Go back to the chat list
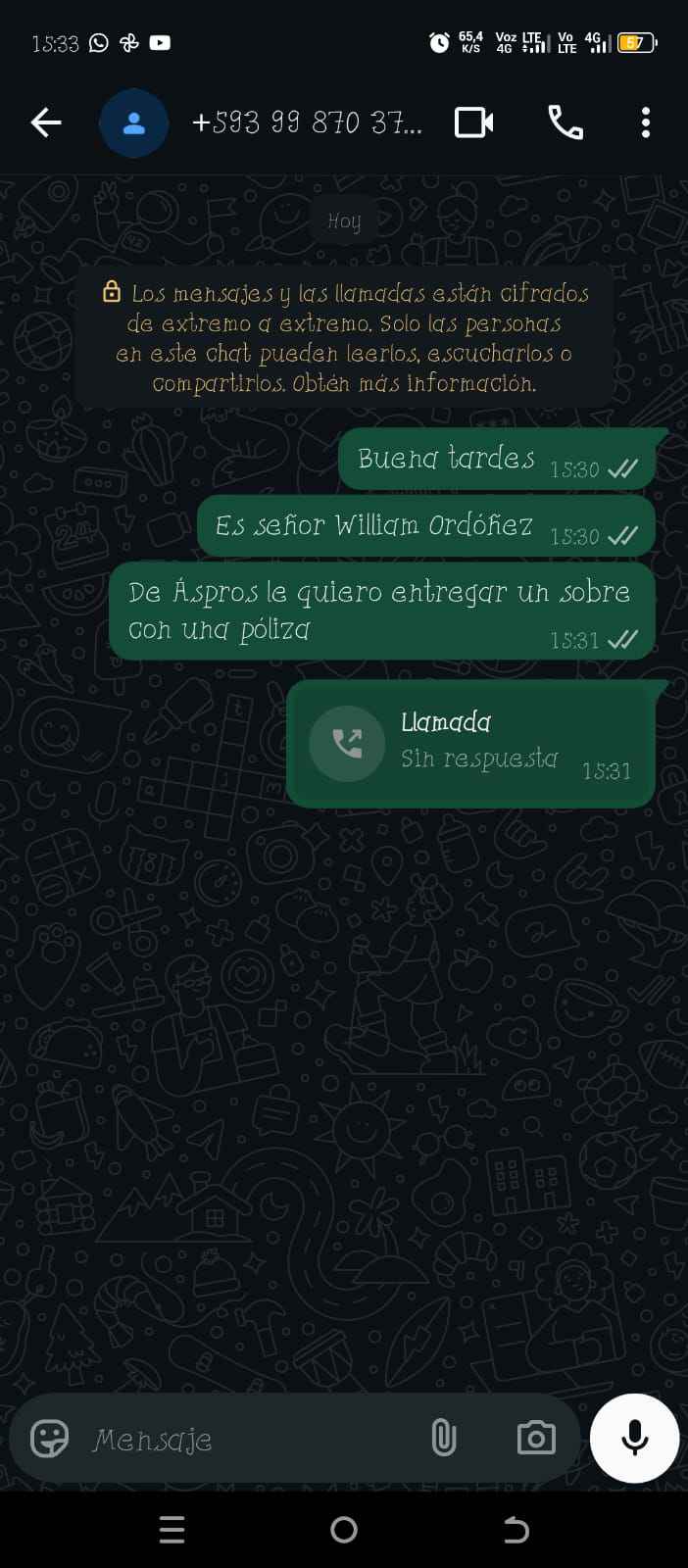This screenshot has width=688, height=1568. [46, 122]
